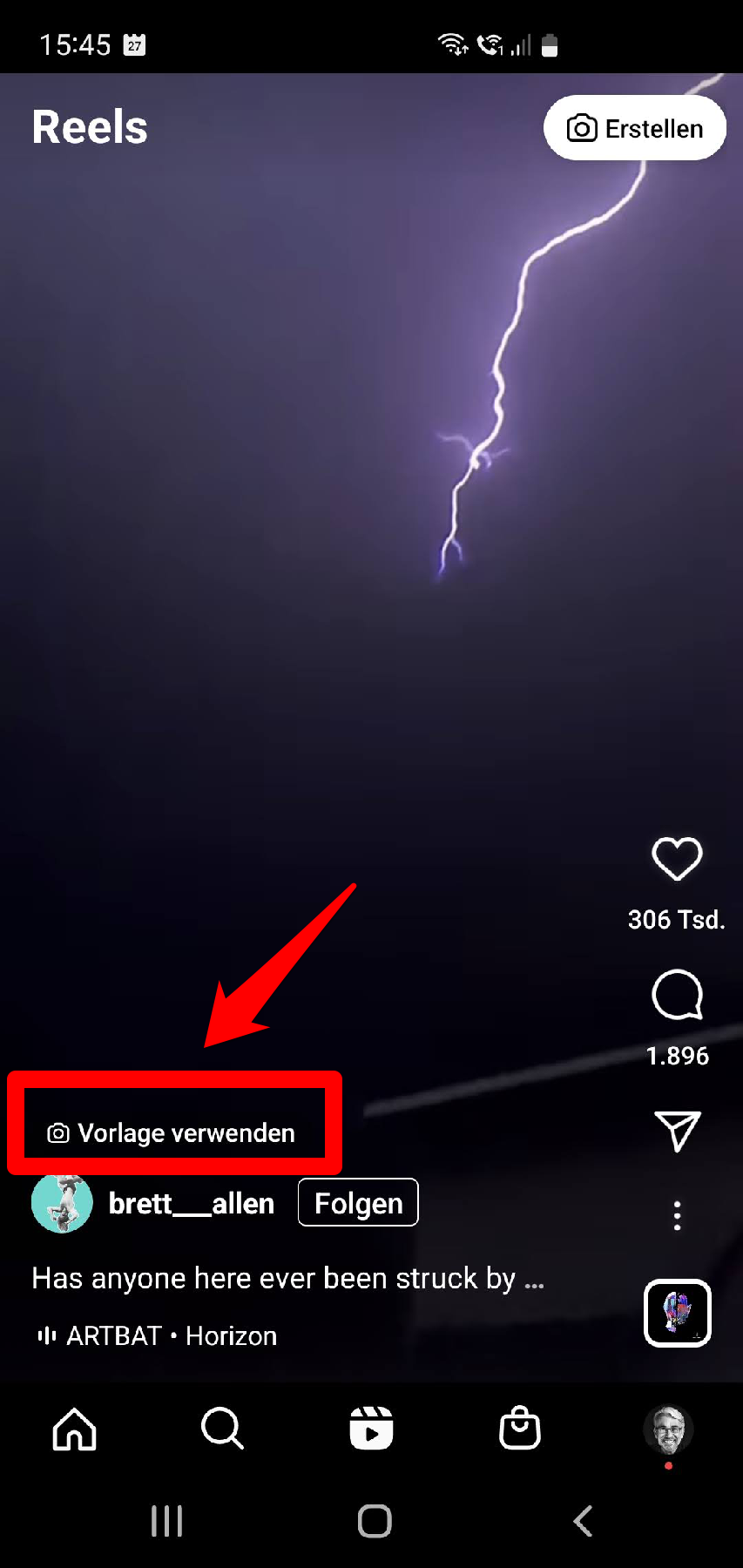The width and height of the screenshot is (743, 1568).
Task: Tap the audio cover thumbnail
Action: pos(677,1313)
